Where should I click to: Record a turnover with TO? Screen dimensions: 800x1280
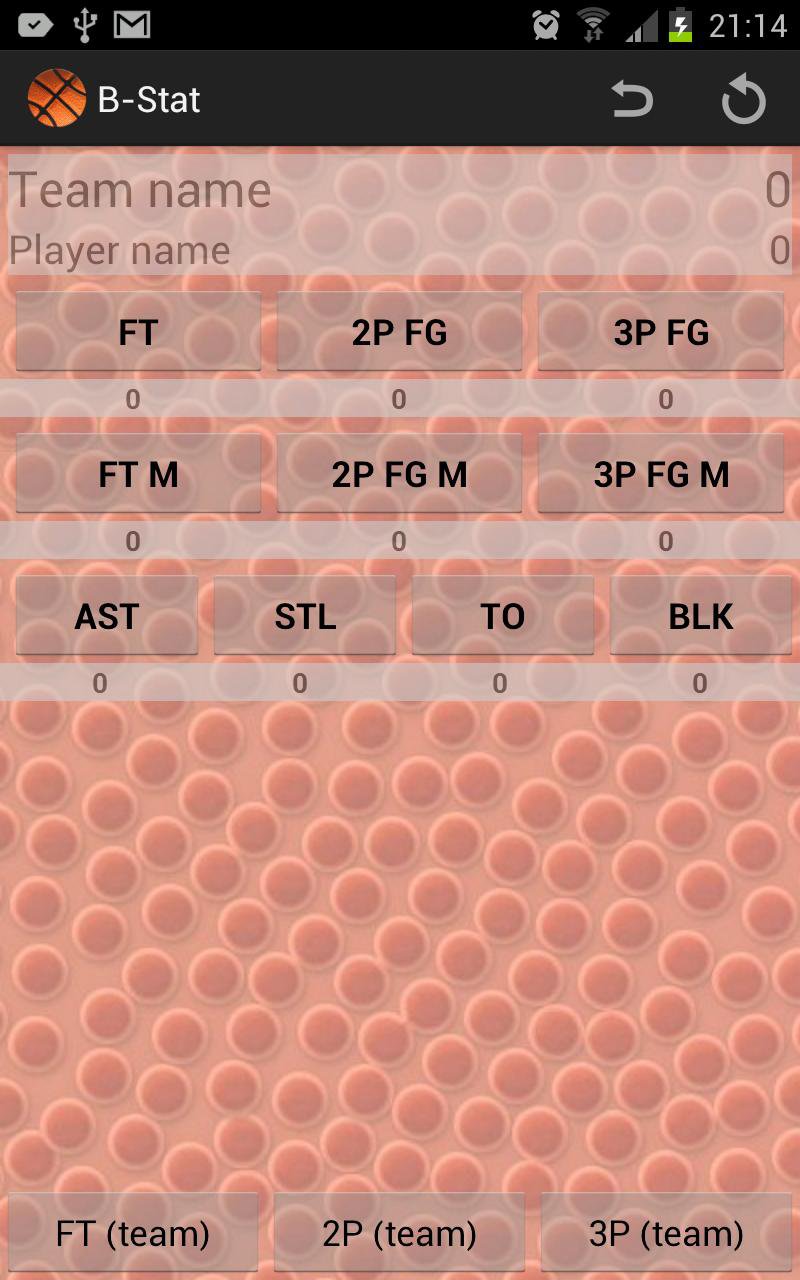pos(502,615)
